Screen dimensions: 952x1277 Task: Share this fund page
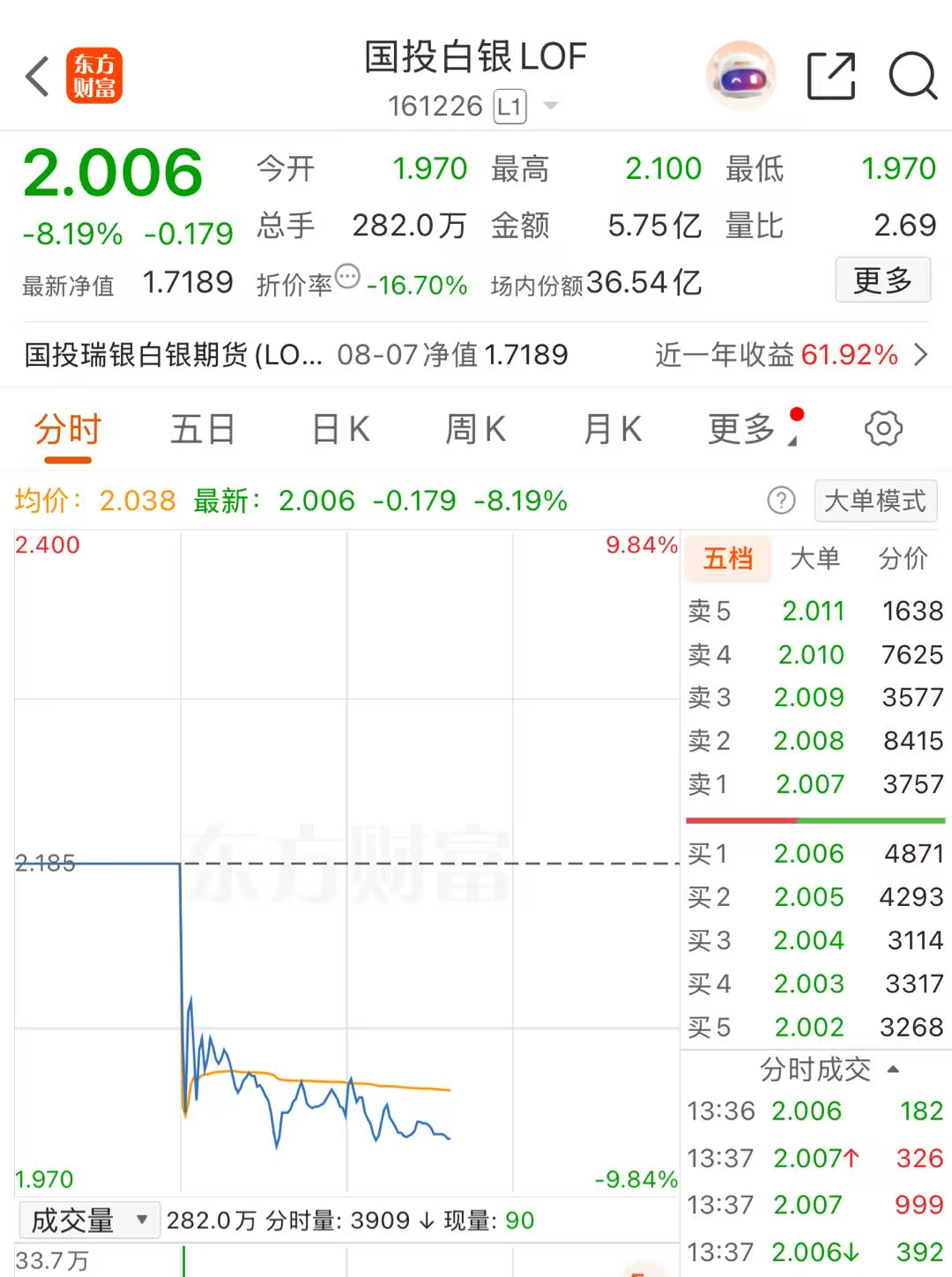coord(831,76)
